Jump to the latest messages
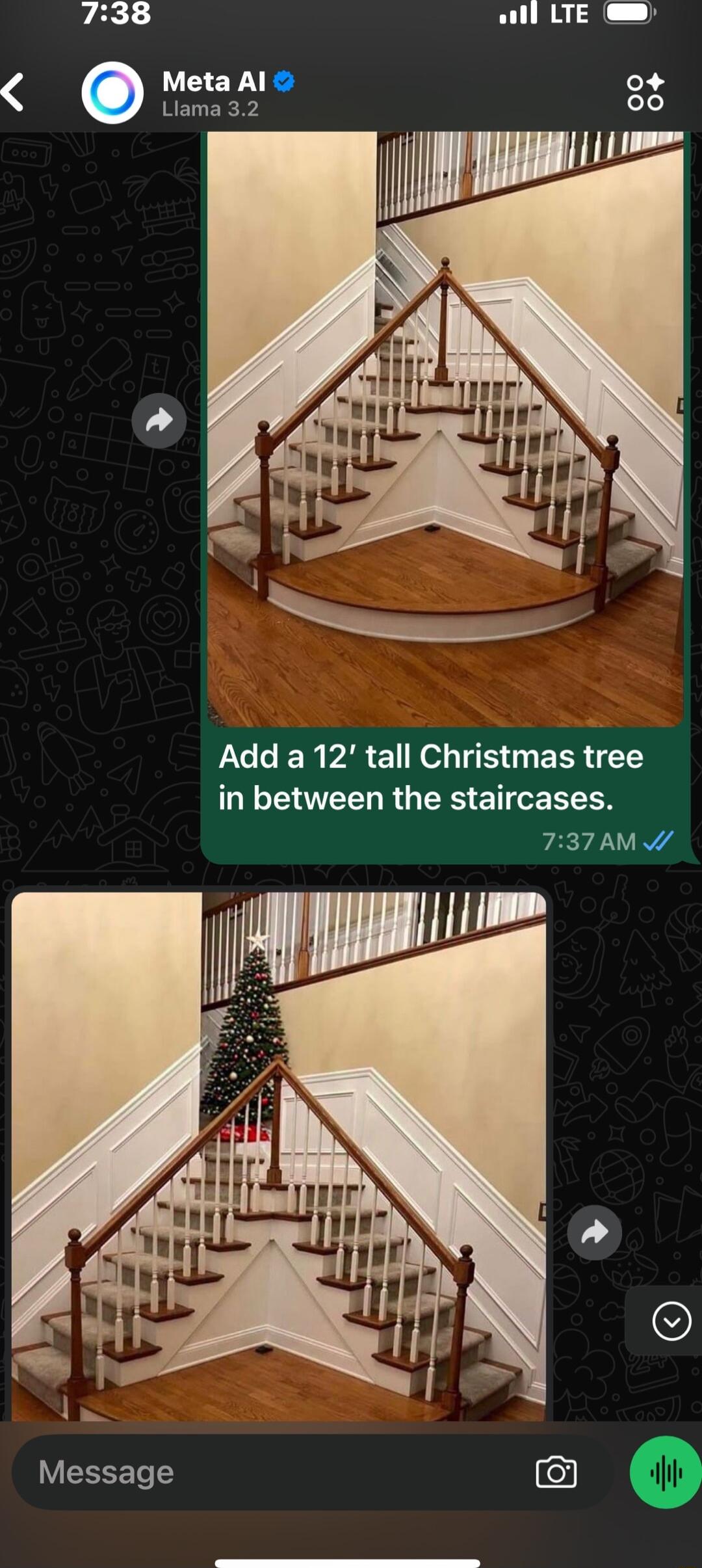The width and height of the screenshot is (702, 1568). click(x=671, y=1321)
